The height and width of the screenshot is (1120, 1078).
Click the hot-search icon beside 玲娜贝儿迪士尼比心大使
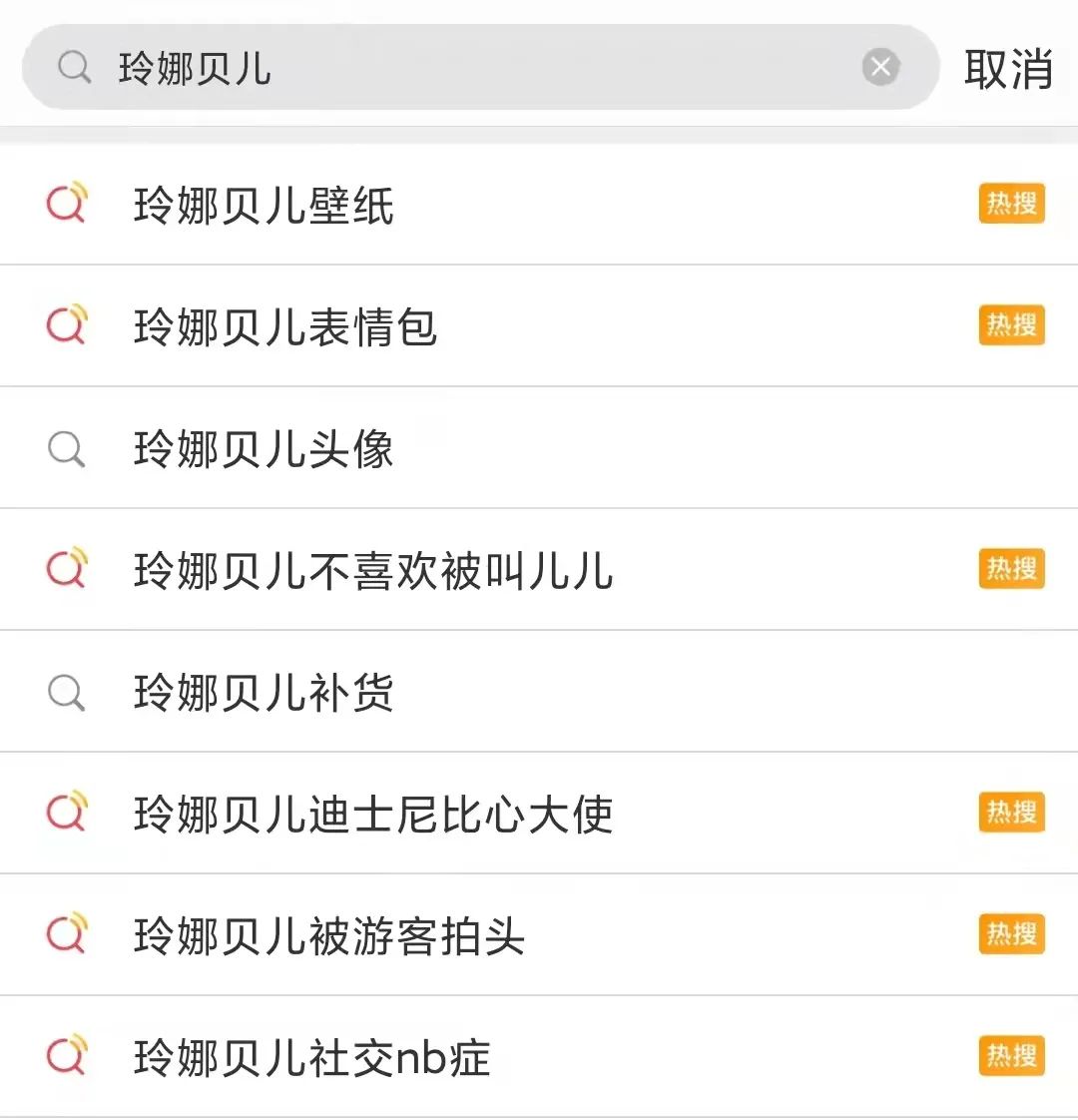tap(66, 813)
